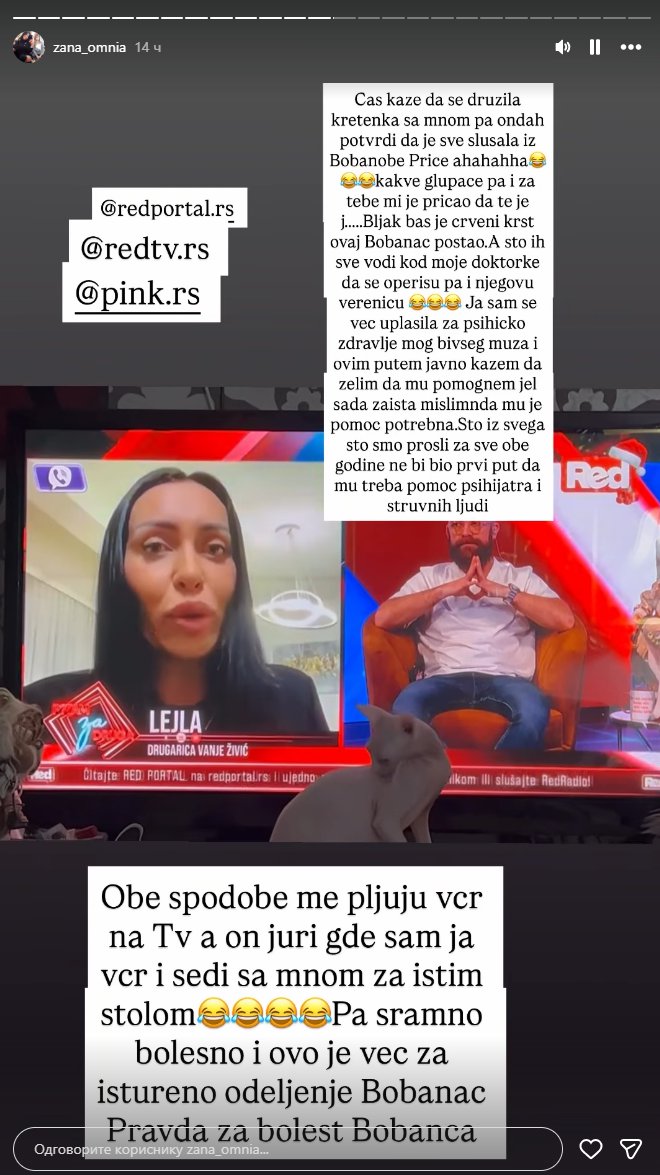The width and height of the screenshot is (660, 1175).
Task: Pause the story playback
Action: 595,47
